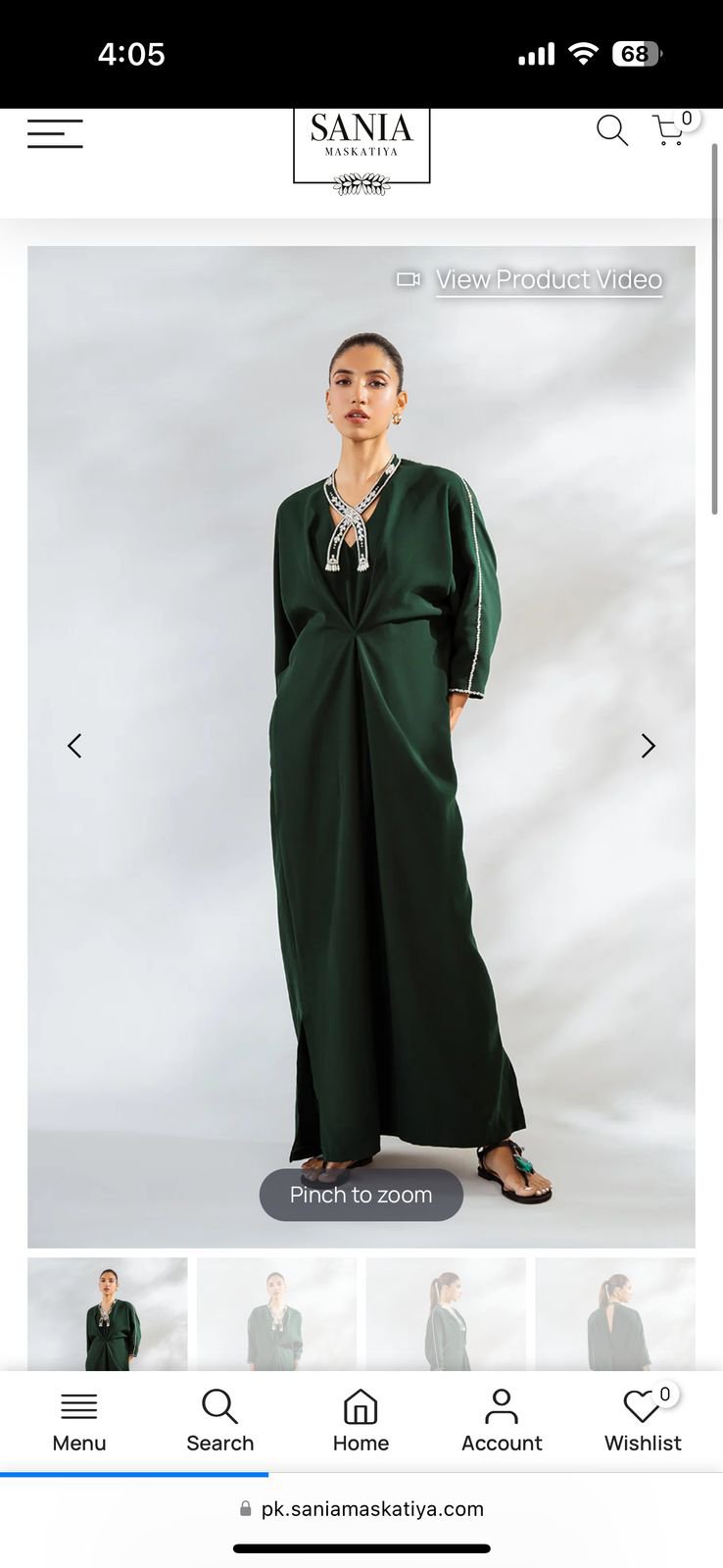View Product Video
This screenshot has height=1568, width=723.
[x=548, y=280]
